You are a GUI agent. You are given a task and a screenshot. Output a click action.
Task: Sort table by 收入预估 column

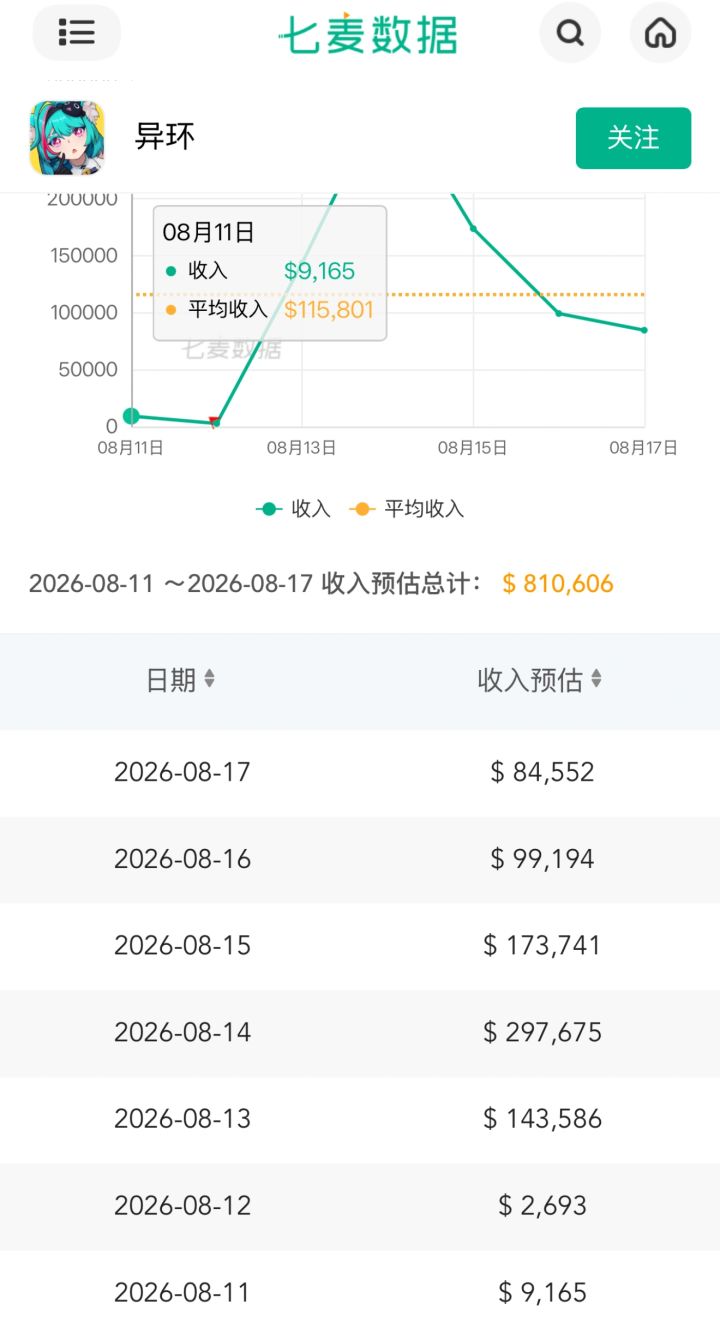coord(540,680)
